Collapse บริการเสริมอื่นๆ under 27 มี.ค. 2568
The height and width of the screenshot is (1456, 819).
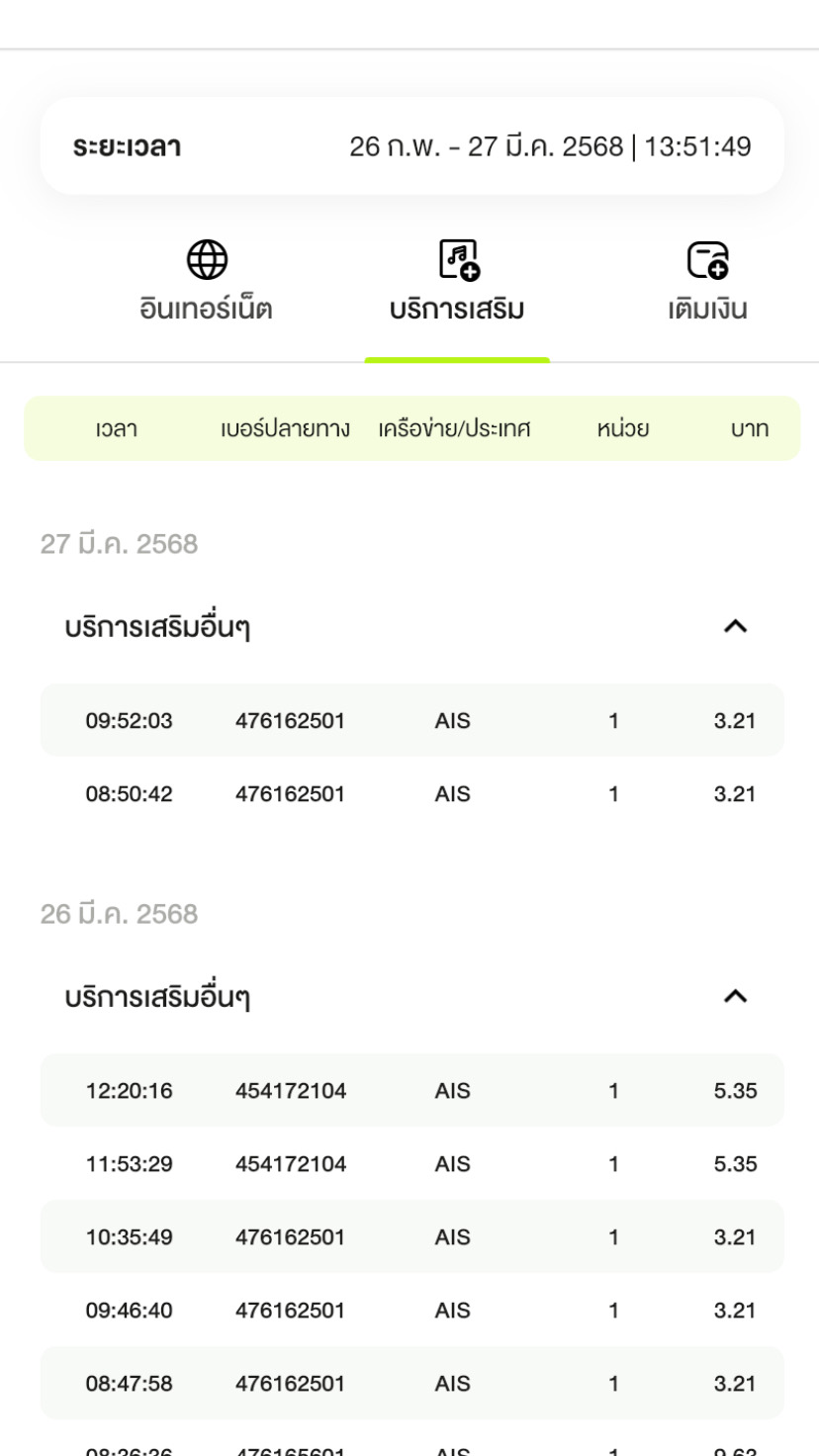coord(735,626)
